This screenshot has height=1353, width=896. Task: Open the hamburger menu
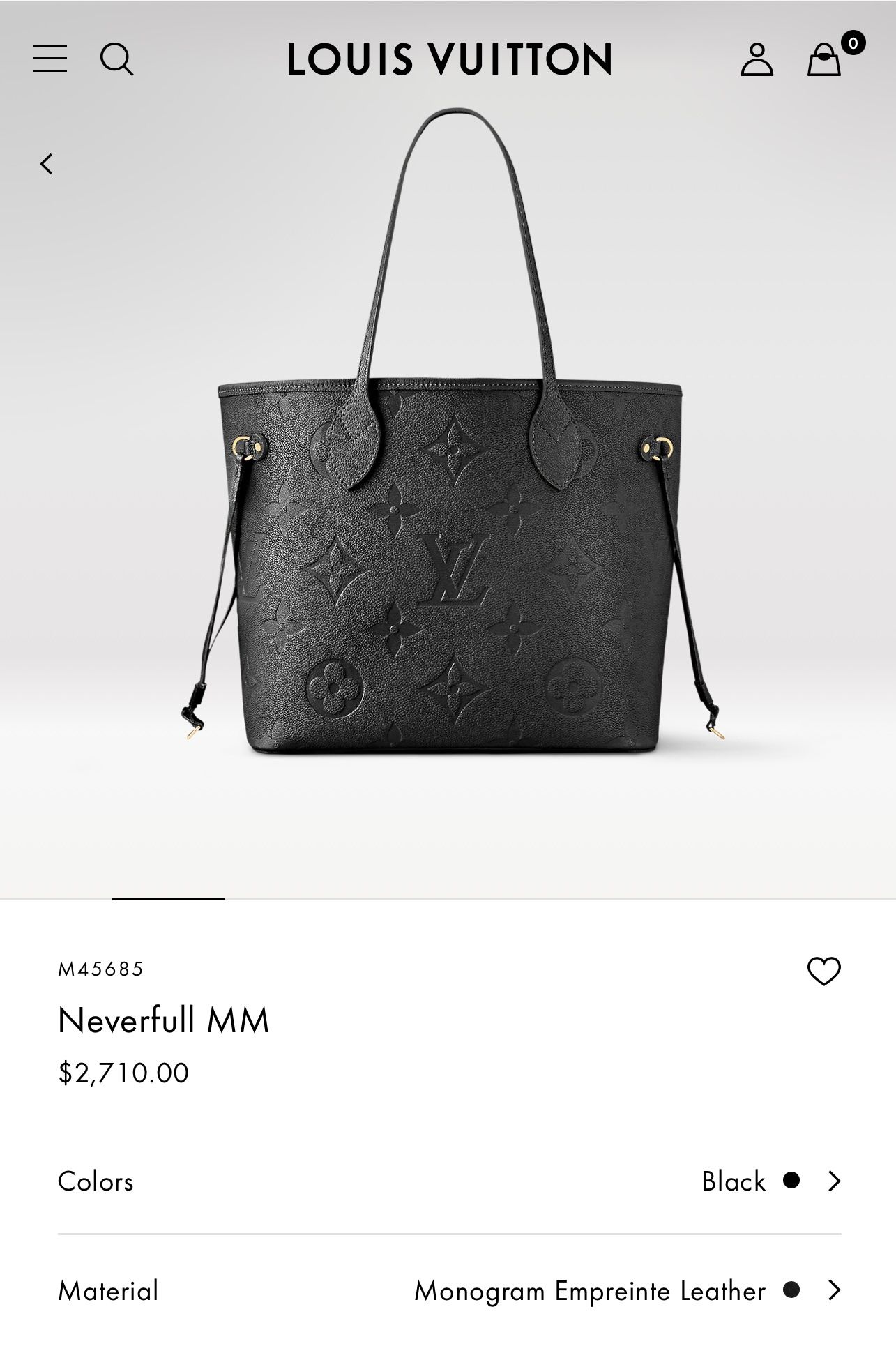coord(50,59)
